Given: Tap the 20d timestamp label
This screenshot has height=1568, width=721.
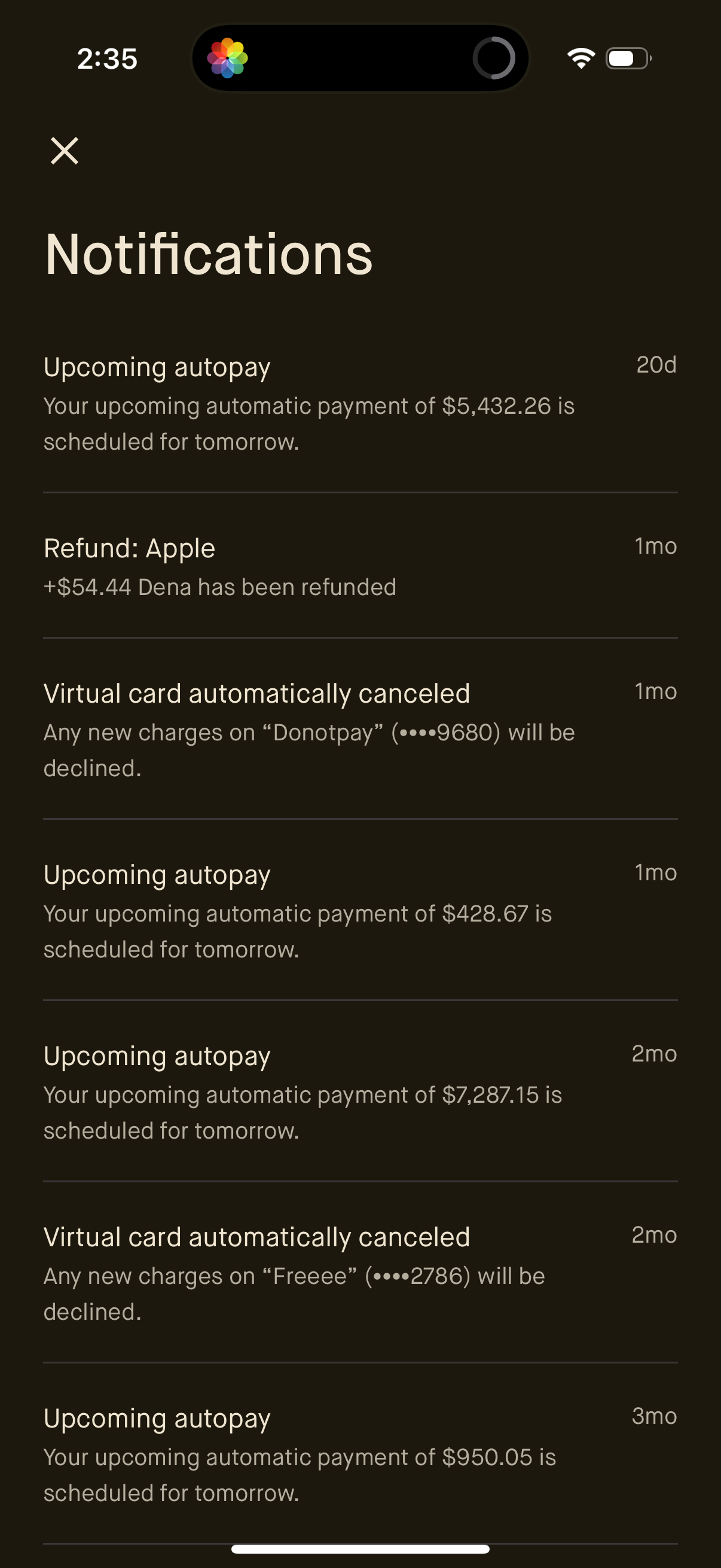Looking at the screenshot, I should [656, 365].
